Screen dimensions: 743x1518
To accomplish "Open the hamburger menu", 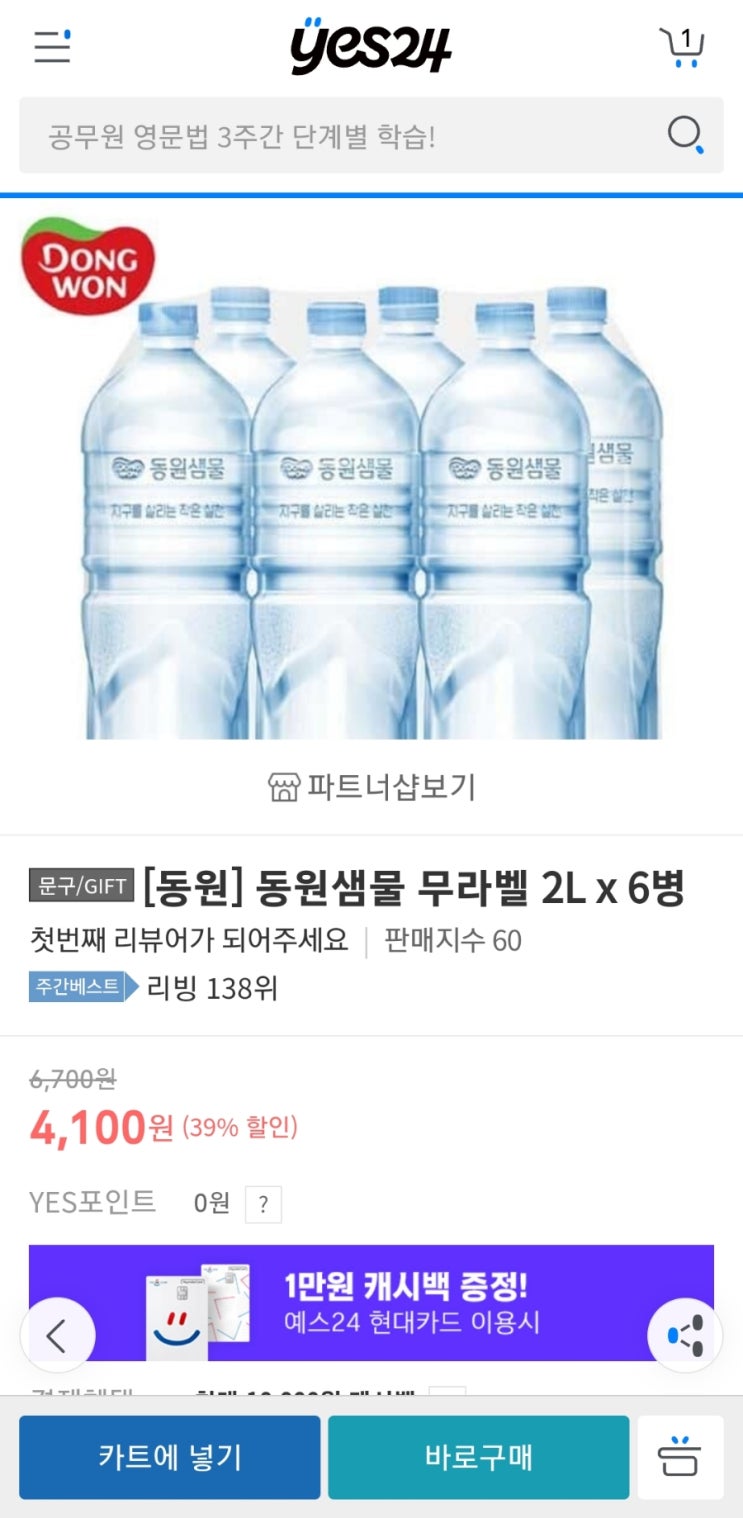I will point(51,47).
